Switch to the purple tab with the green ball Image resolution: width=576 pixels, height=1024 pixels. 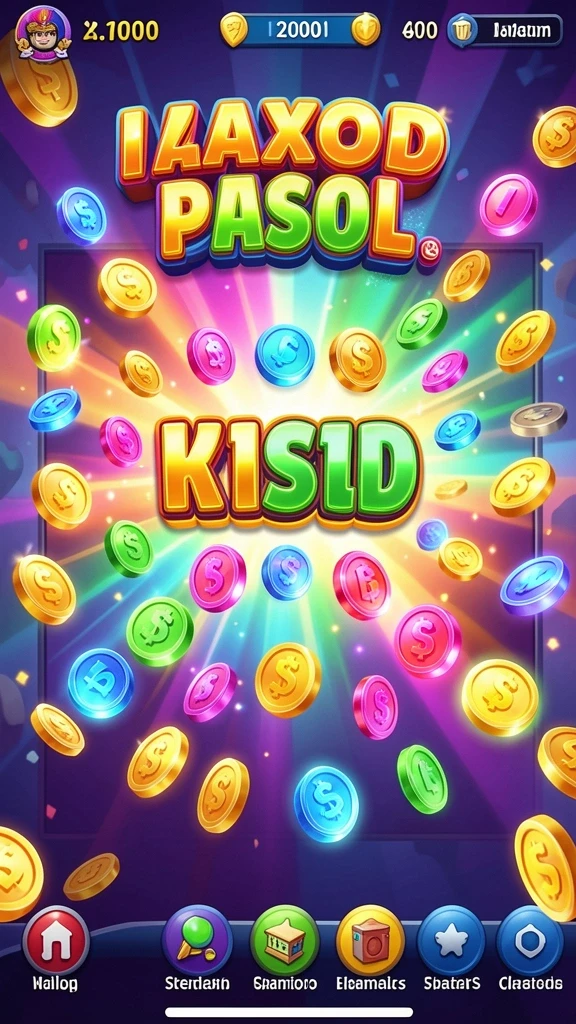click(197, 940)
